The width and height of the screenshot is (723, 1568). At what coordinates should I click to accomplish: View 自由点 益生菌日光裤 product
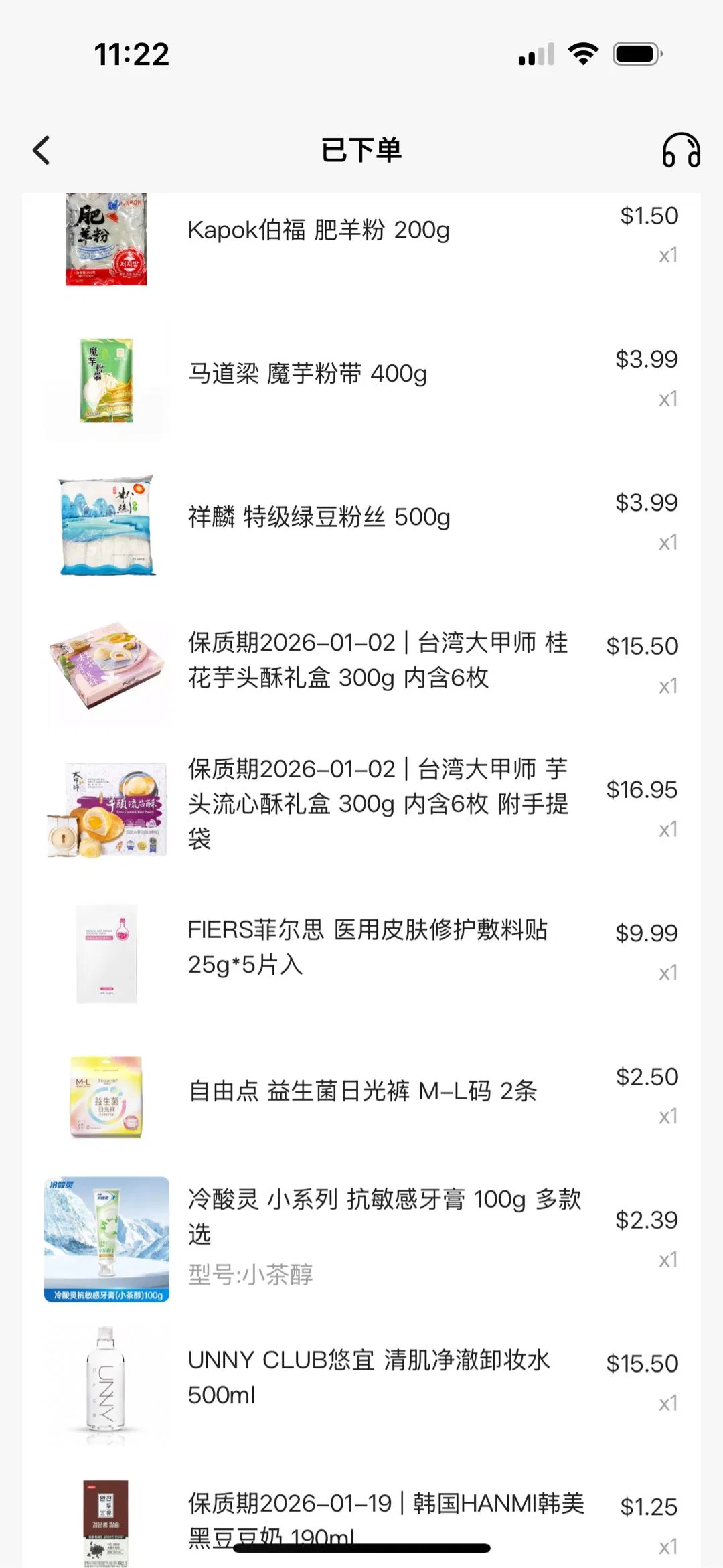[x=362, y=1091]
